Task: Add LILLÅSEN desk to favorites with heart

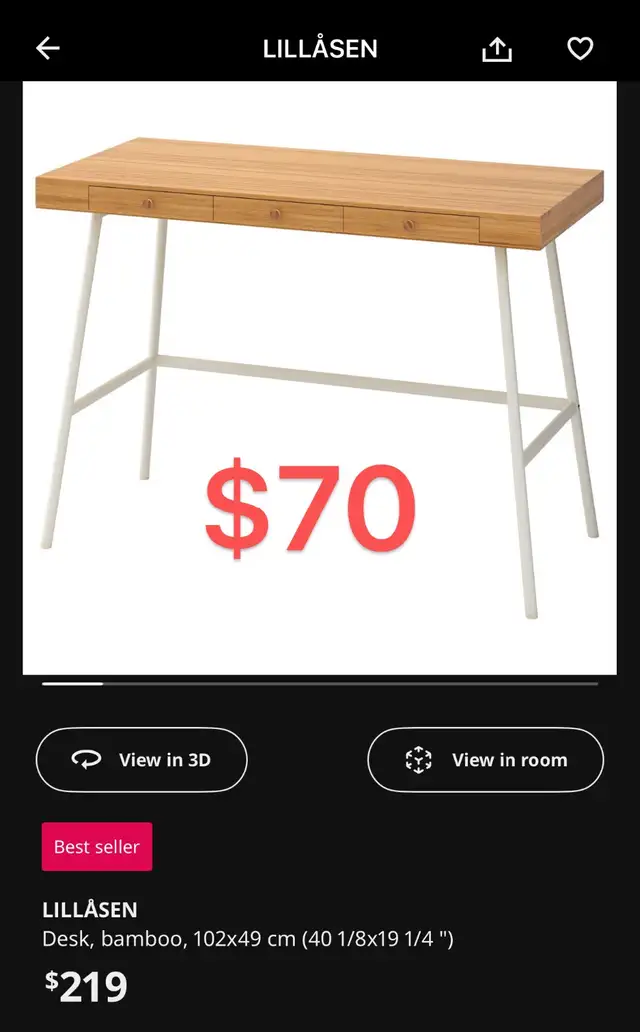Action: (x=580, y=48)
